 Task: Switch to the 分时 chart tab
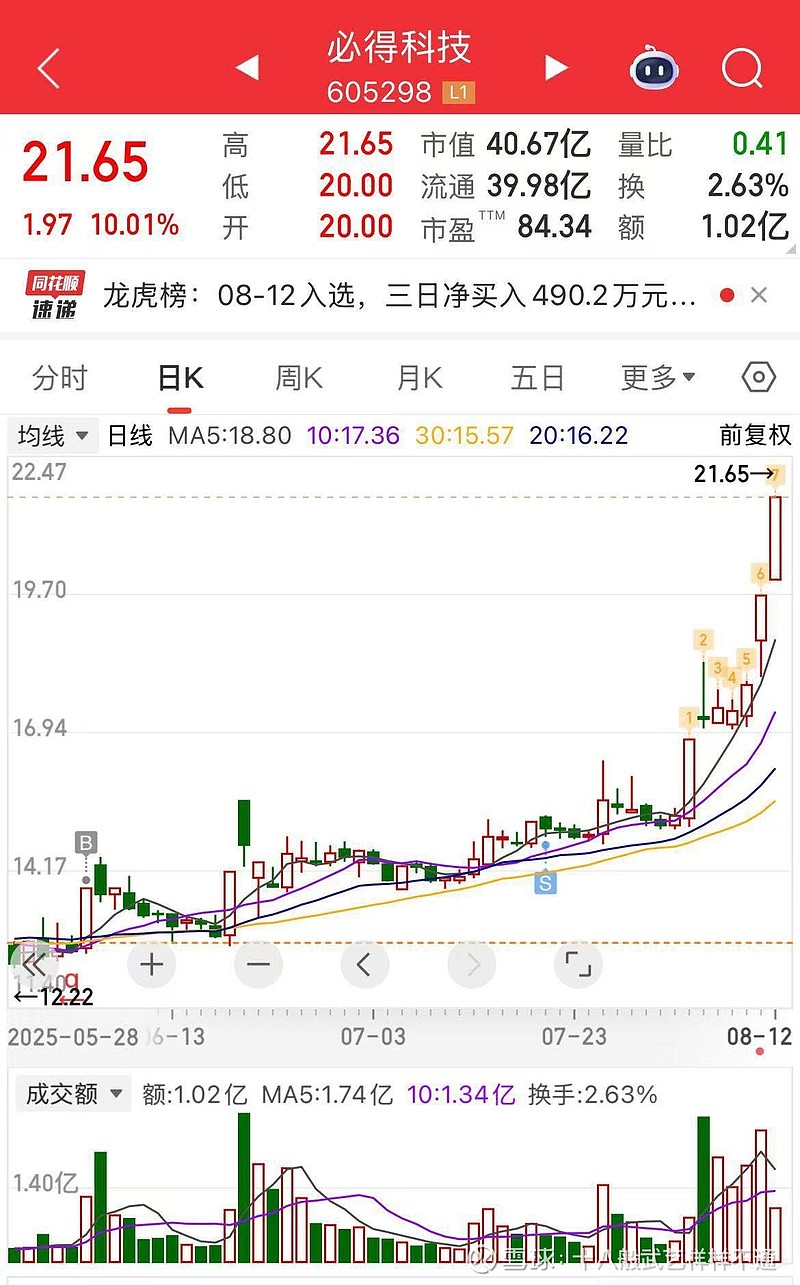(x=60, y=378)
